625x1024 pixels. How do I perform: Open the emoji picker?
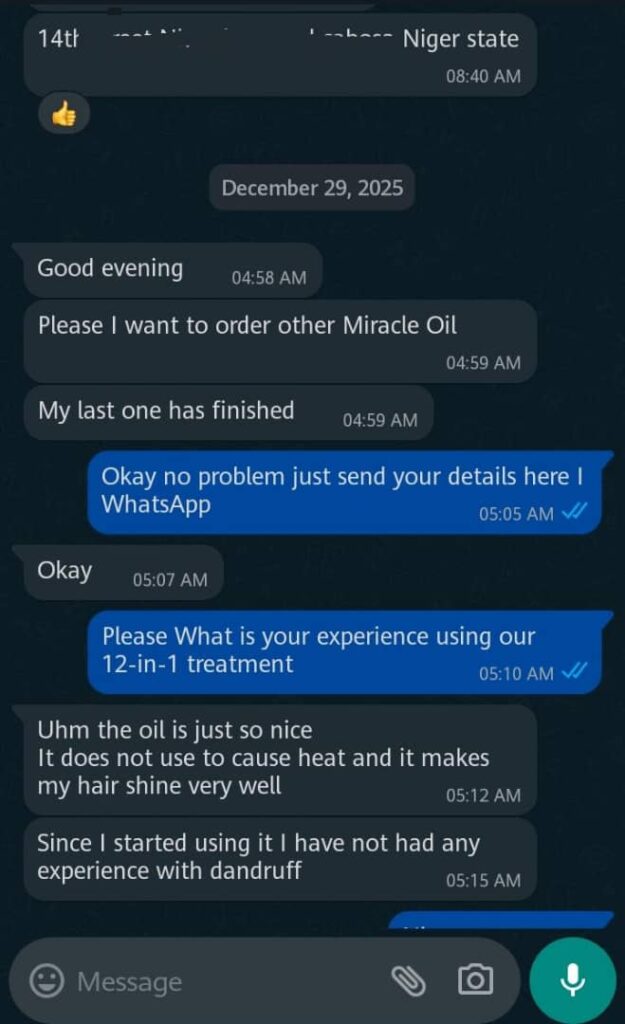click(46, 981)
